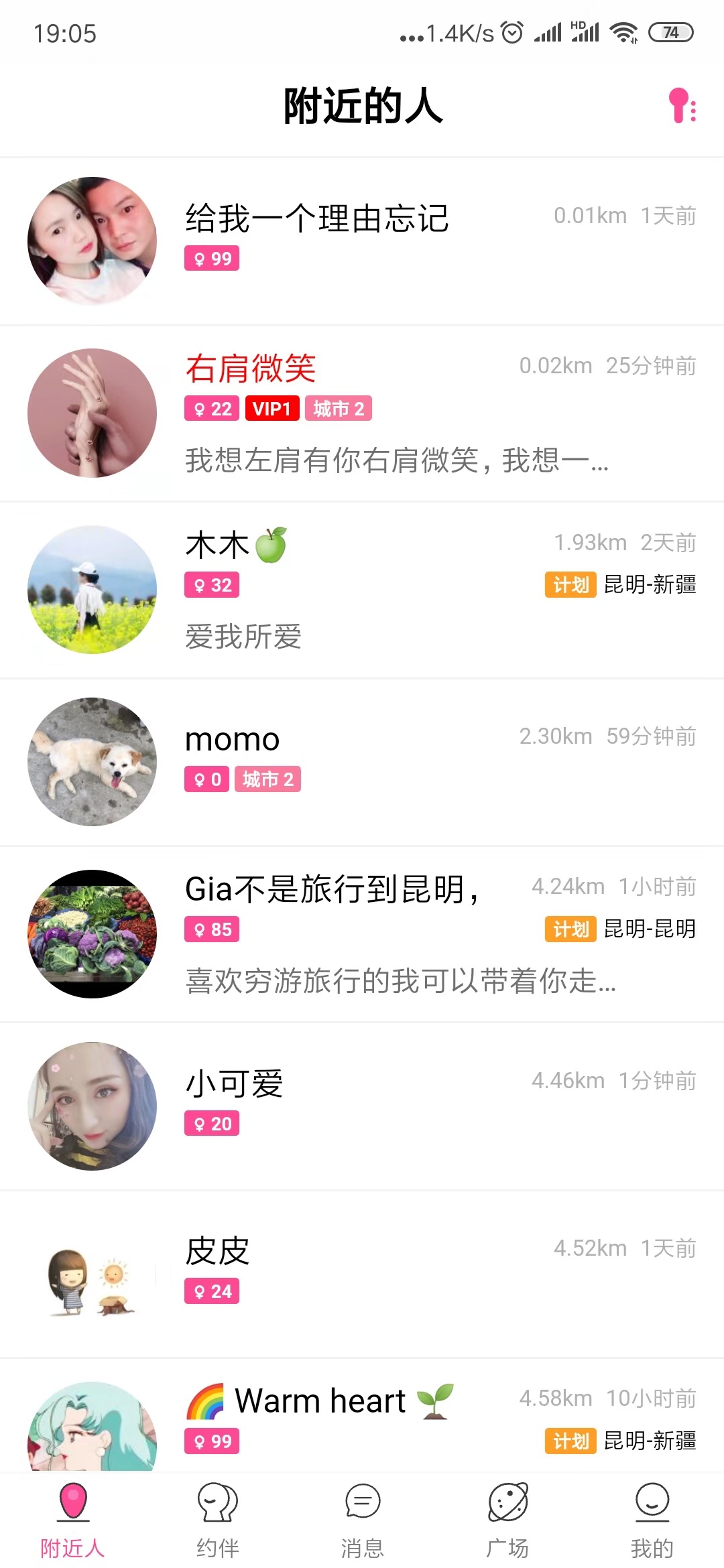Open momo's profile row
Screen dimensions: 724x1568
[362, 762]
